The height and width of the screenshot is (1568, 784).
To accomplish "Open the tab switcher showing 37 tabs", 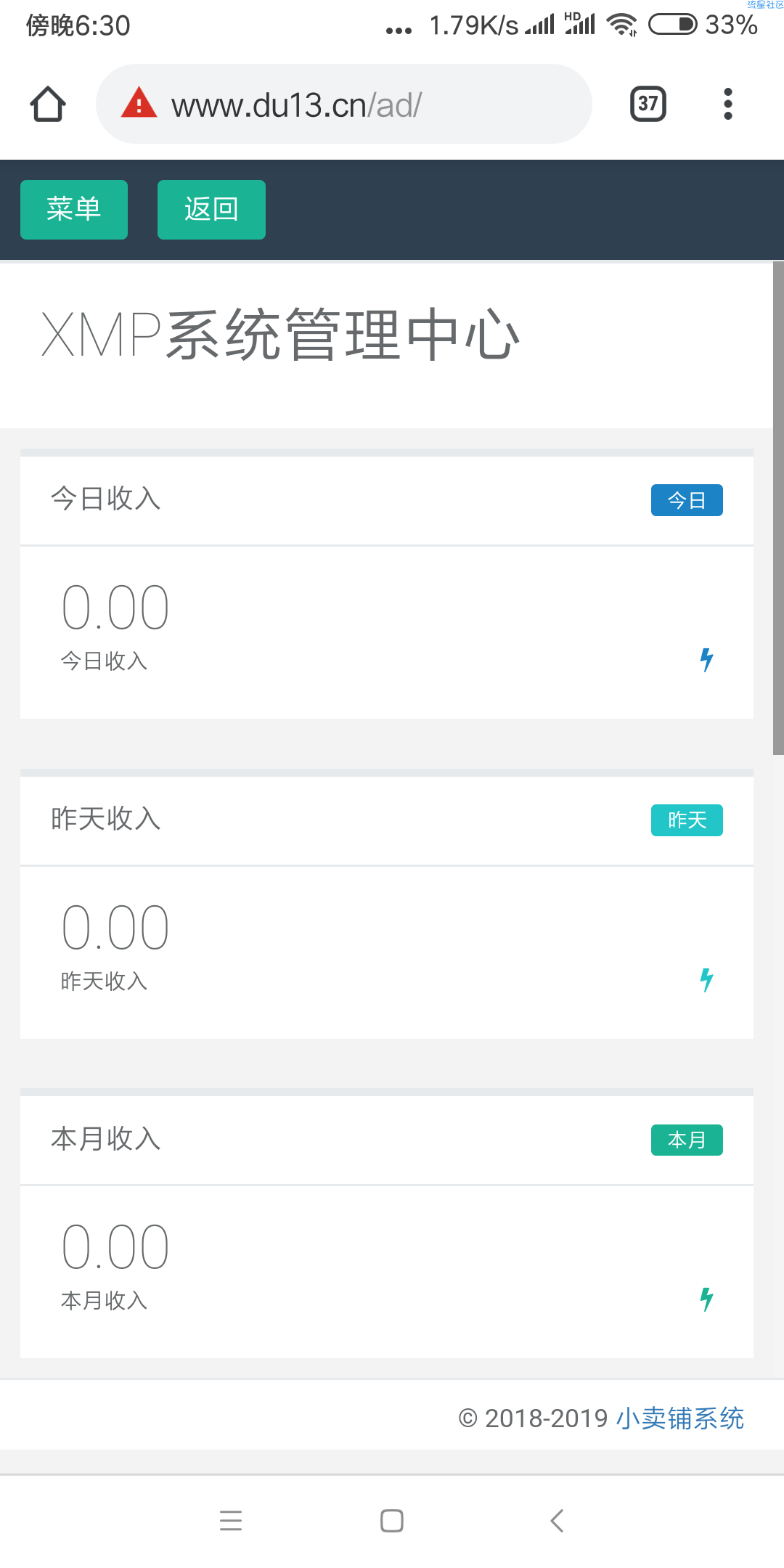I will tap(648, 104).
